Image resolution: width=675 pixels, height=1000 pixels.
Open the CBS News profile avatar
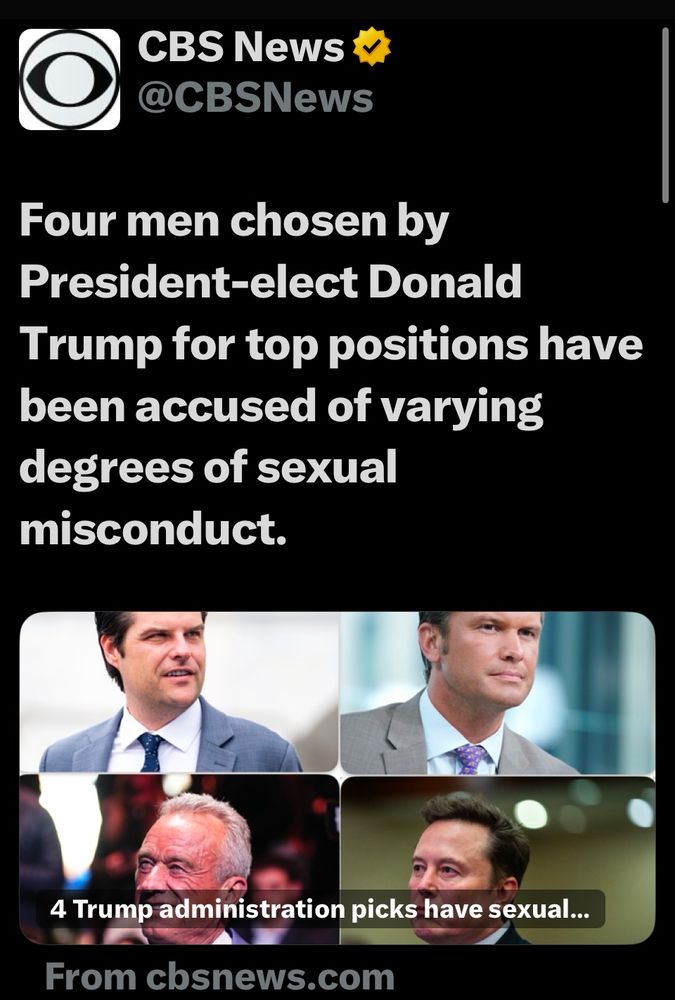[69, 79]
